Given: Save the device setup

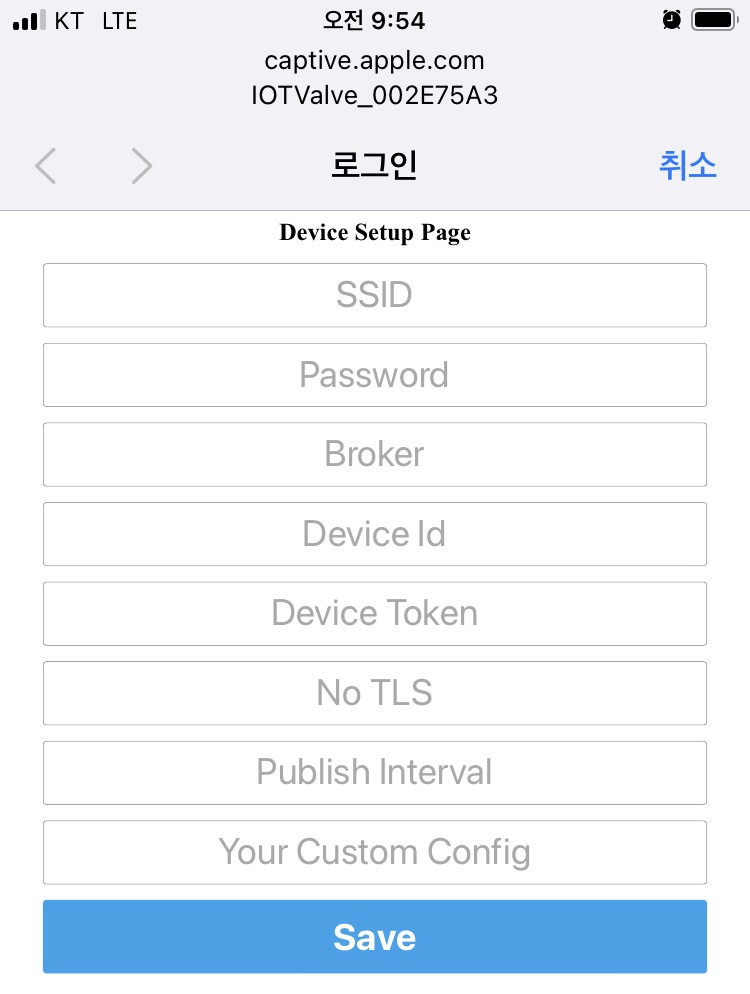Looking at the screenshot, I should point(374,937).
